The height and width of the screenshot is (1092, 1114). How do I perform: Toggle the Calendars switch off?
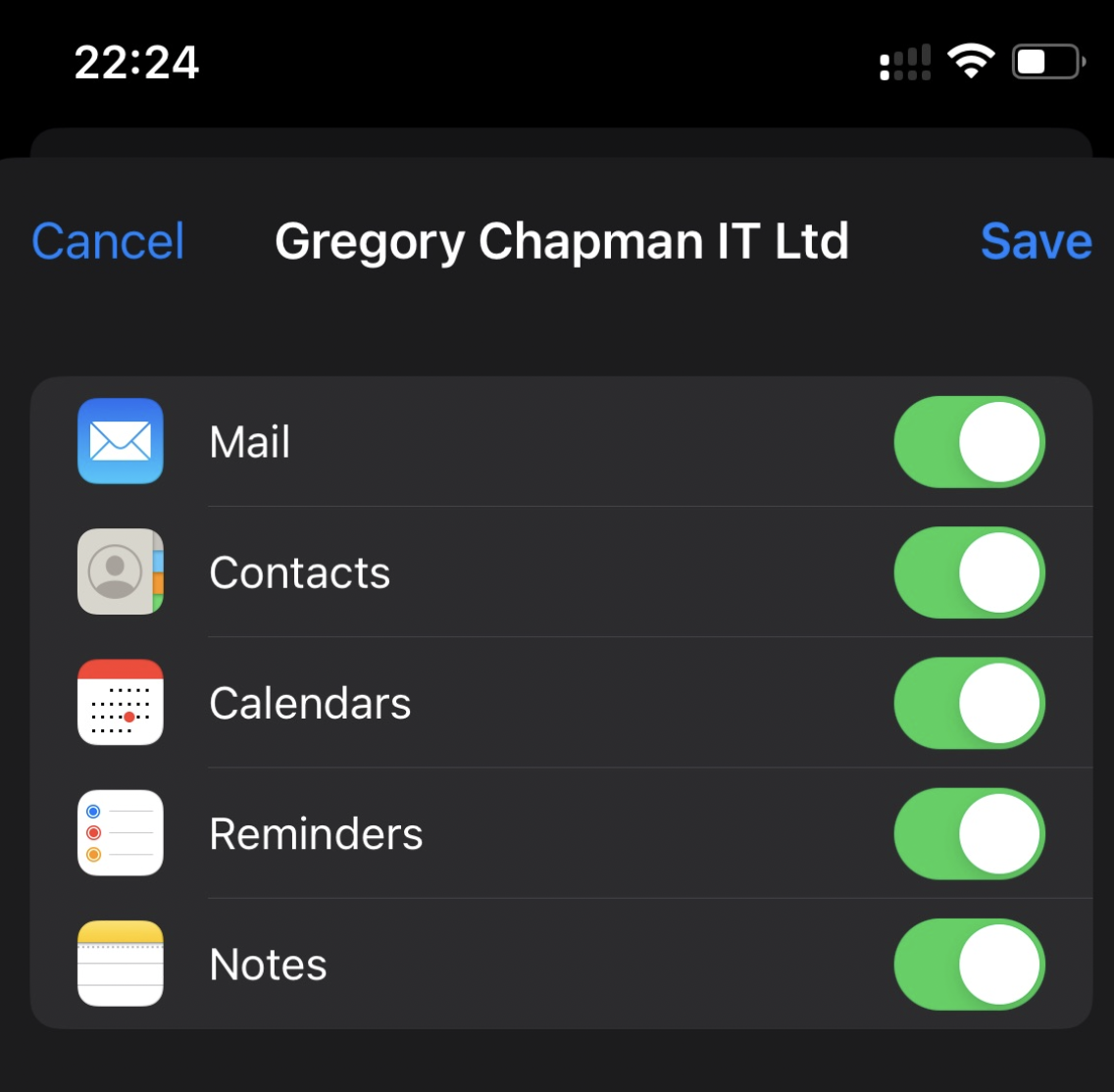[969, 703]
